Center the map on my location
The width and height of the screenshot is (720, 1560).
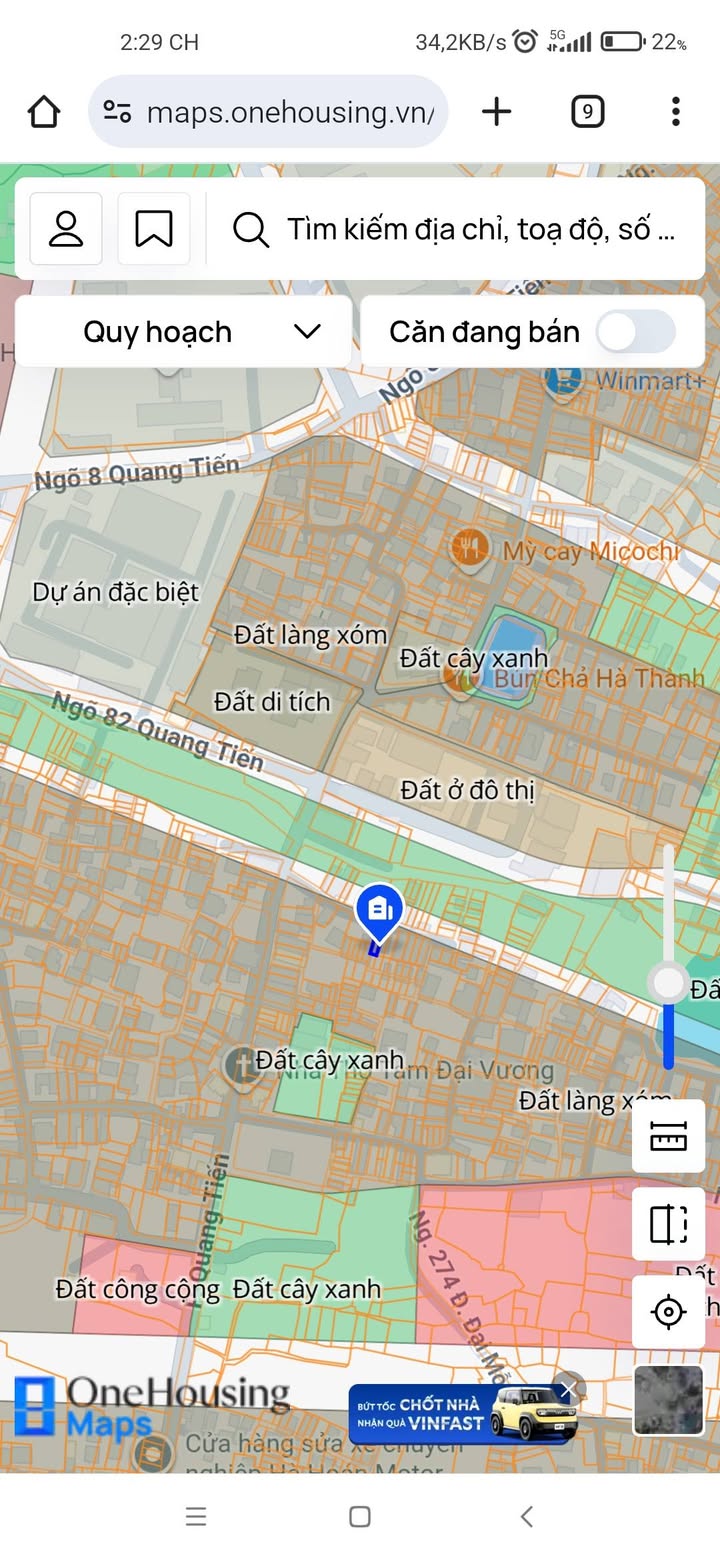pos(669,1312)
